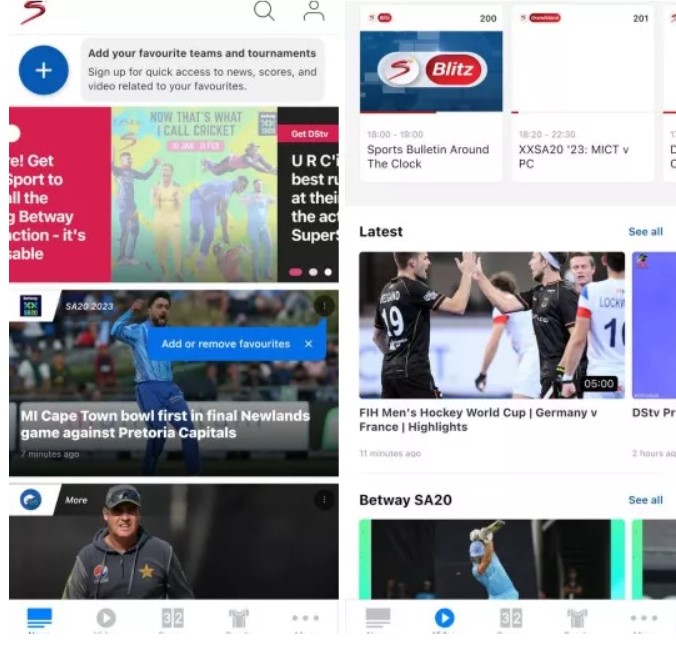This screenshot has height=650, width=676.
Task: Tap the highlighted blue play-icon Video tab
Action: (444, 619)
